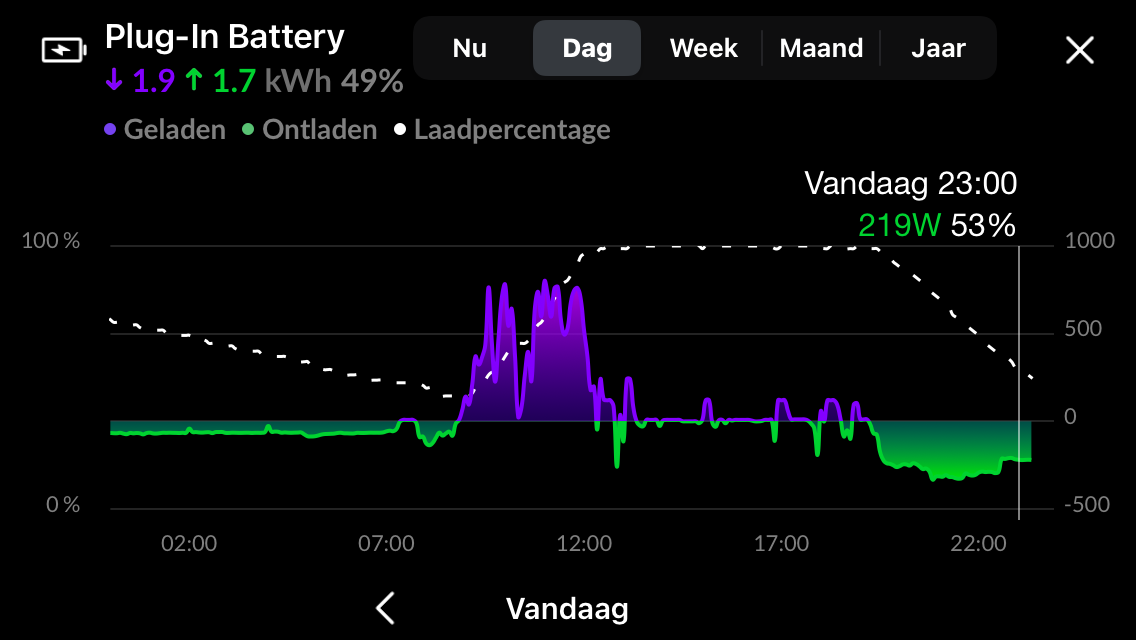The image size is (1136, 640).
Task: Close the Plug-In Battery graph
Action: pos(1080,50)
